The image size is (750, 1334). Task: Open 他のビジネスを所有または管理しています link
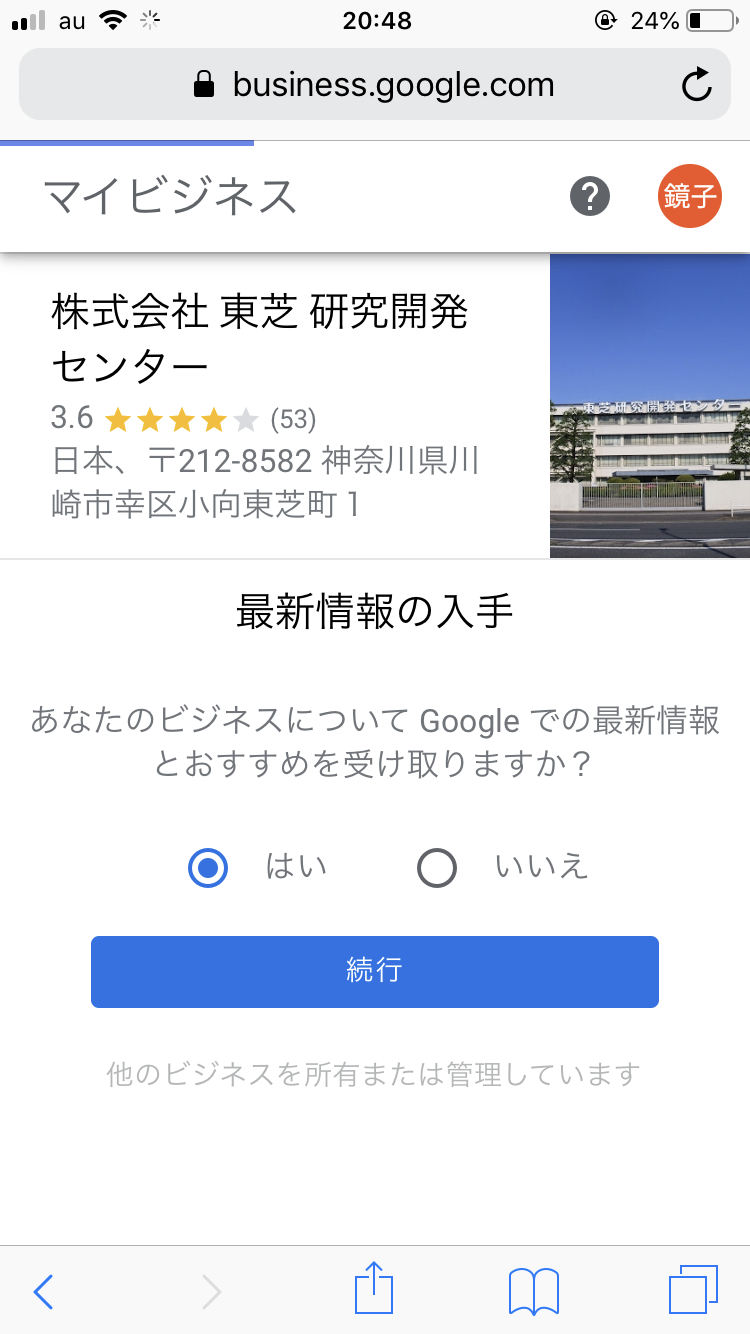pos(373,1075)
